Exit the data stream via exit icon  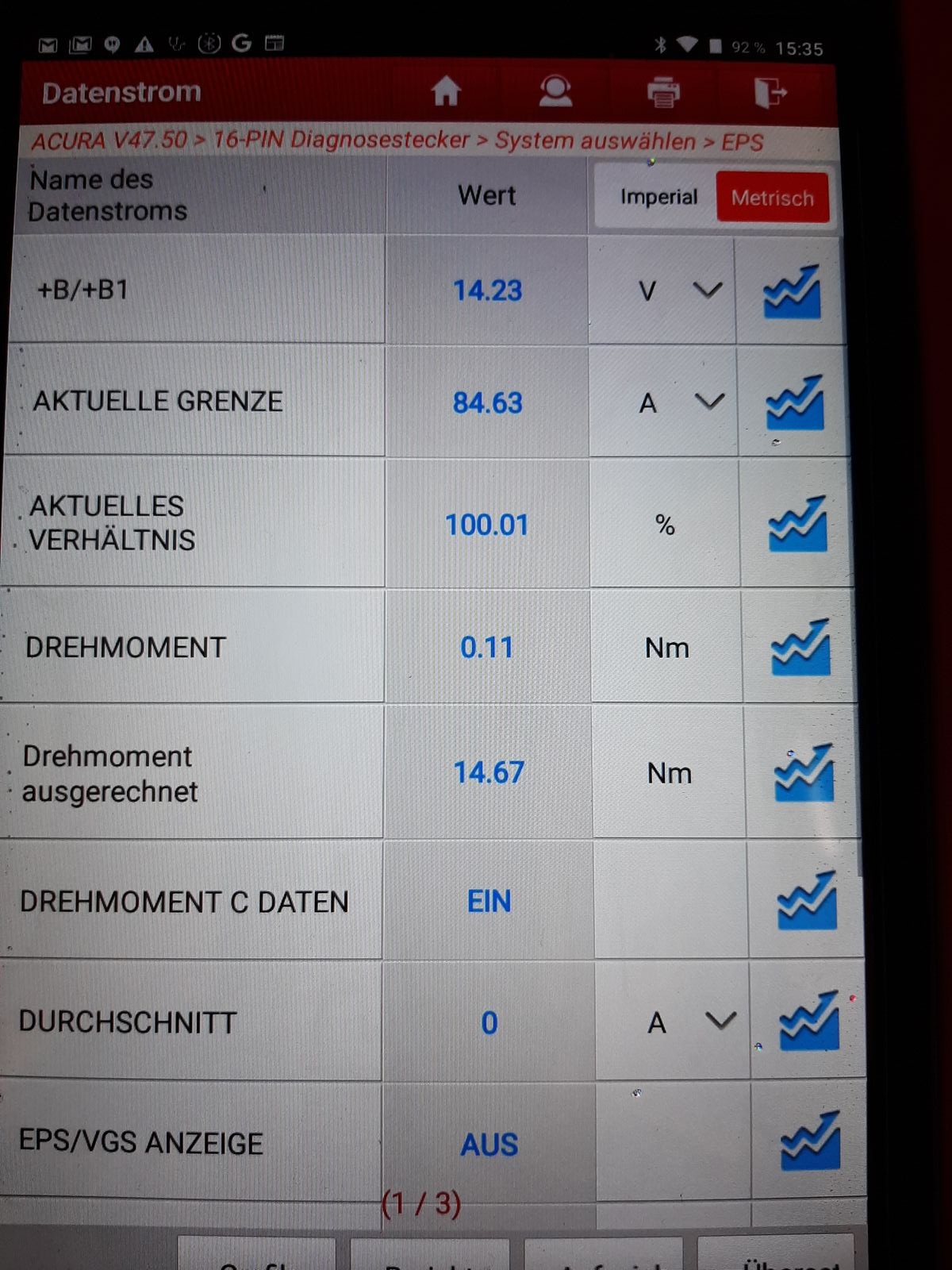click(x=770, y=92)
